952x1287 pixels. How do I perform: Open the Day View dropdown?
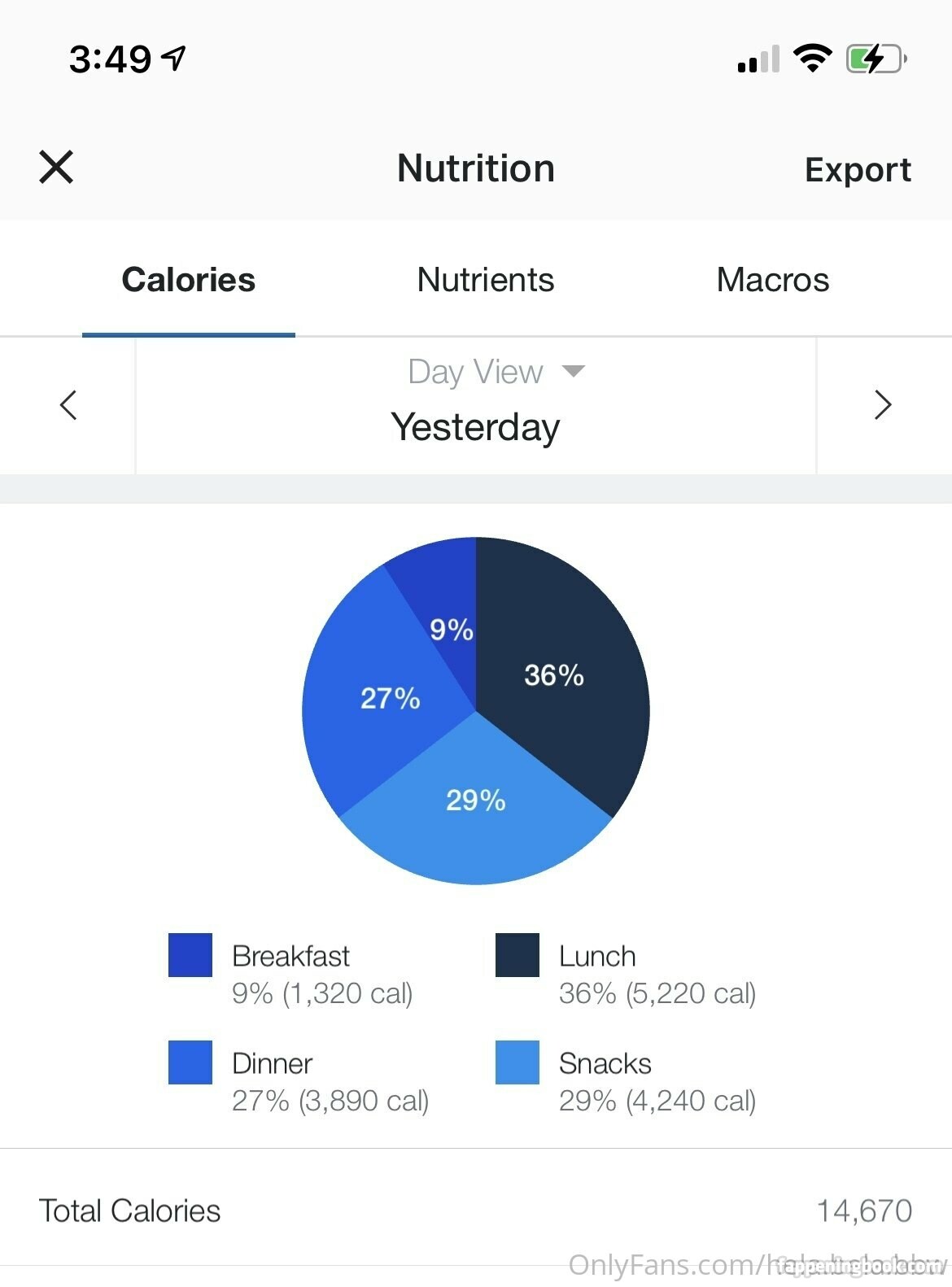tap(496, 372)
